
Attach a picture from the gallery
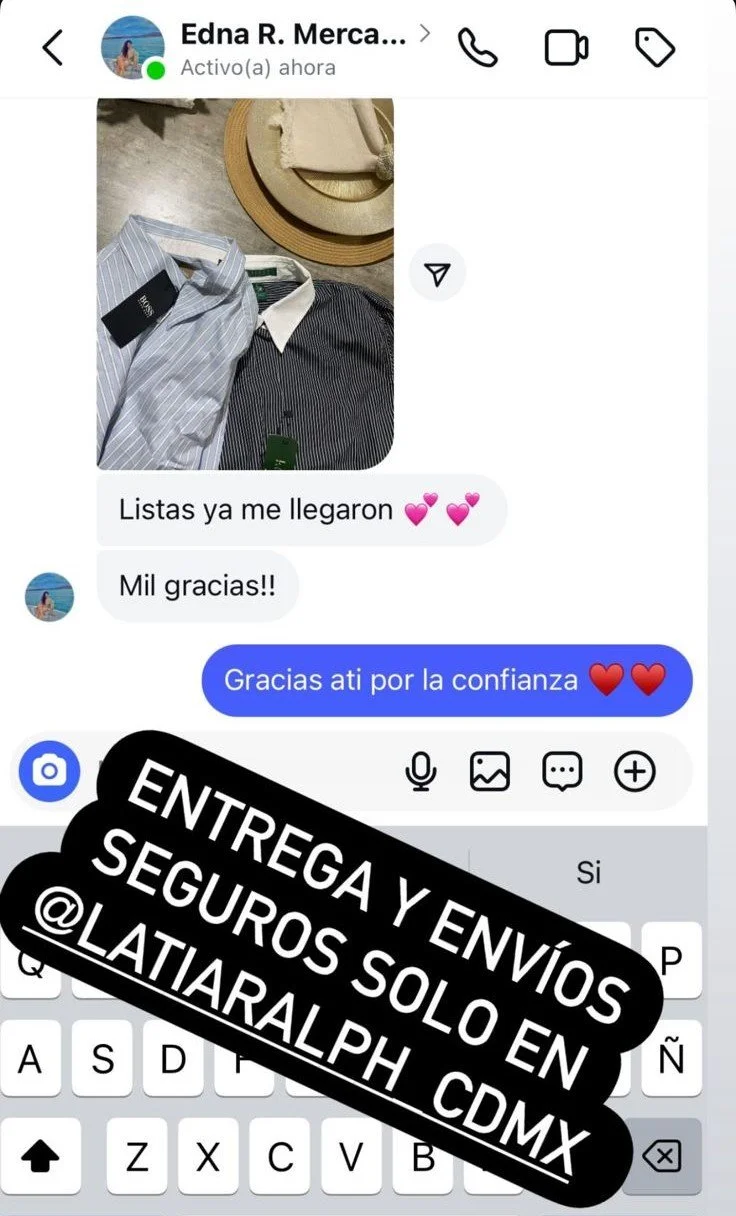[x=490, y=771]
